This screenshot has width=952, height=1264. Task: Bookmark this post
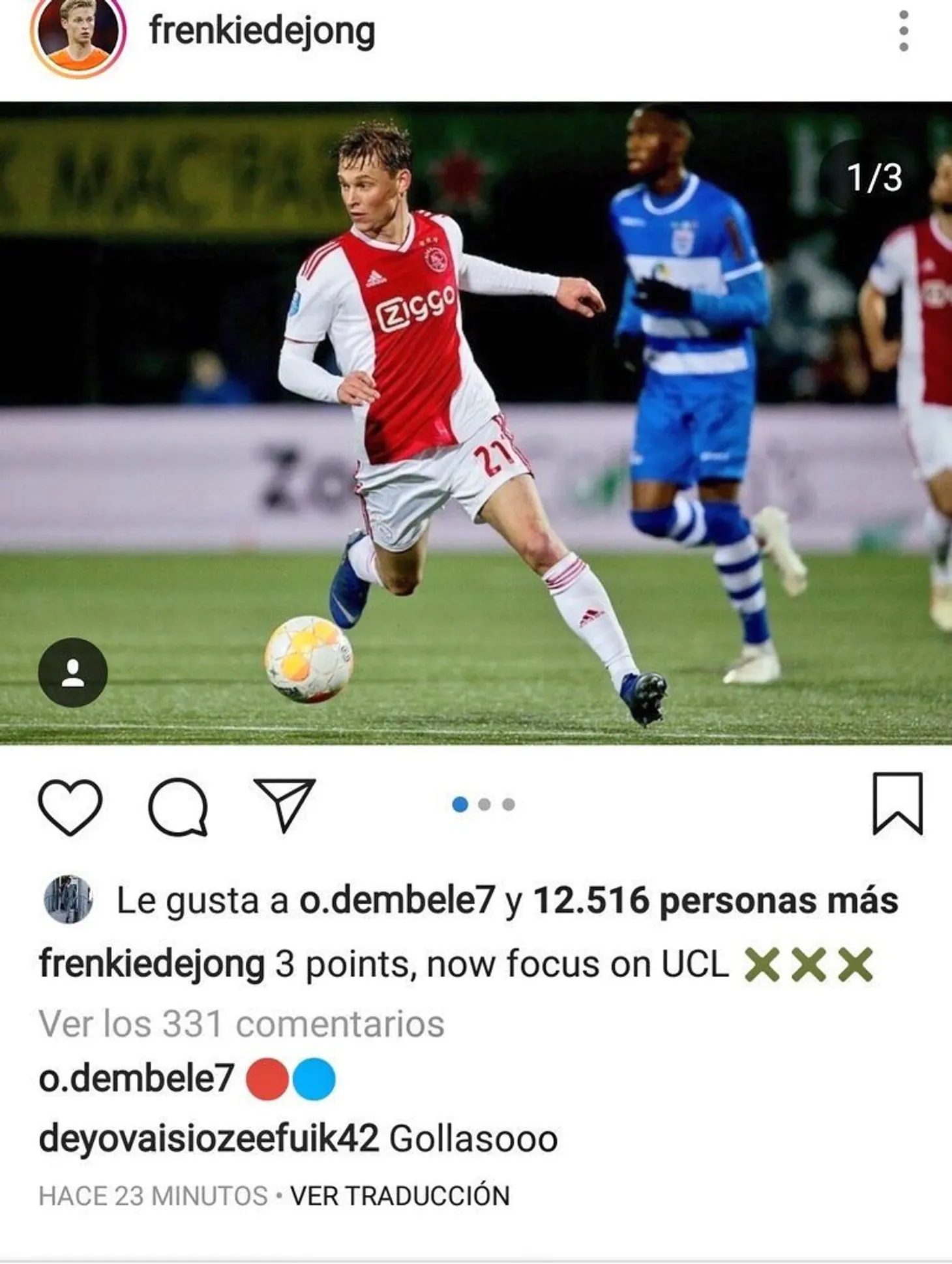pyautogui.click(x=897, y=804)
